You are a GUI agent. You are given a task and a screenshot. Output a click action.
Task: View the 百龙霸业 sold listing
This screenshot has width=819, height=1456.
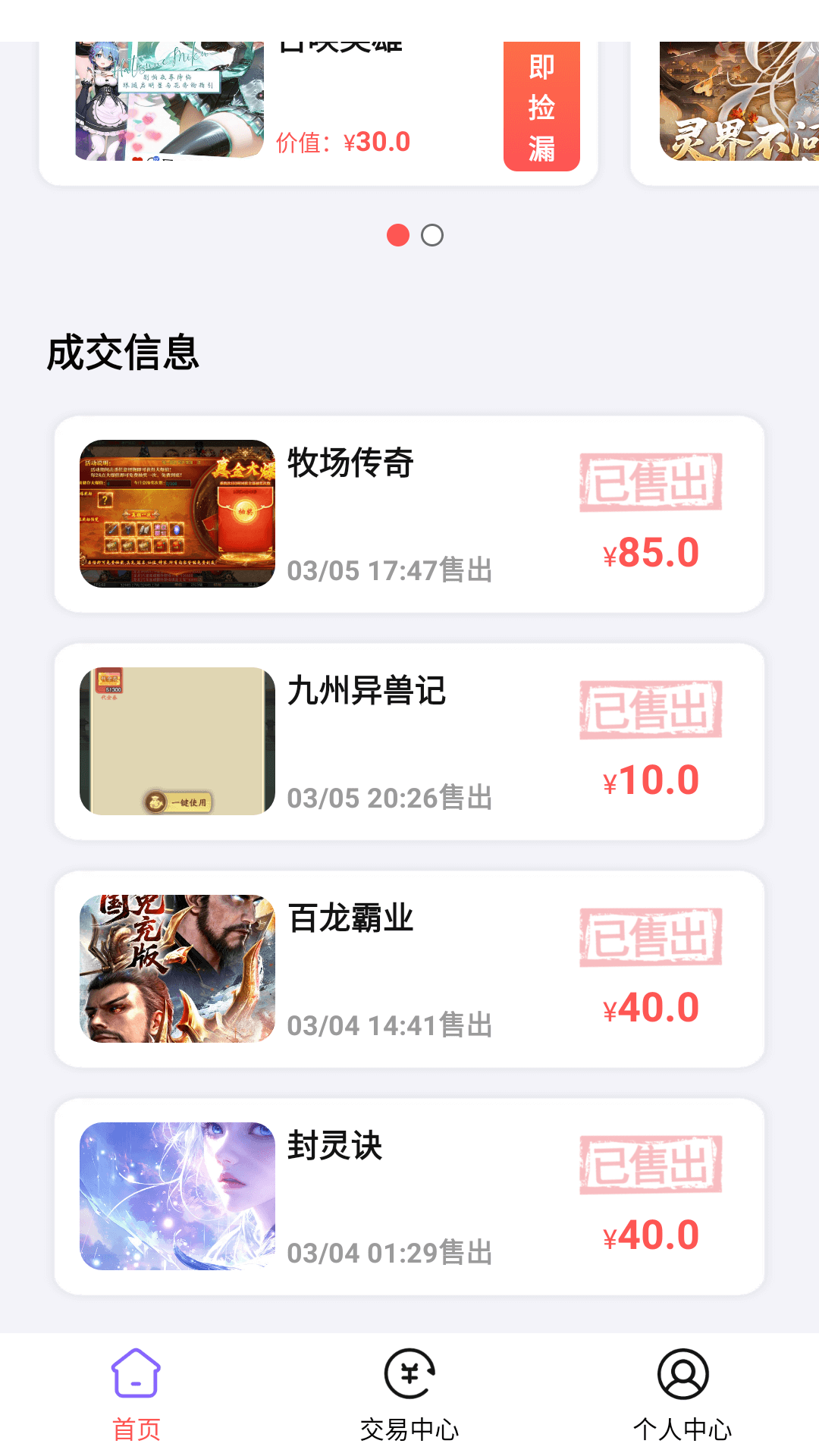409,969
